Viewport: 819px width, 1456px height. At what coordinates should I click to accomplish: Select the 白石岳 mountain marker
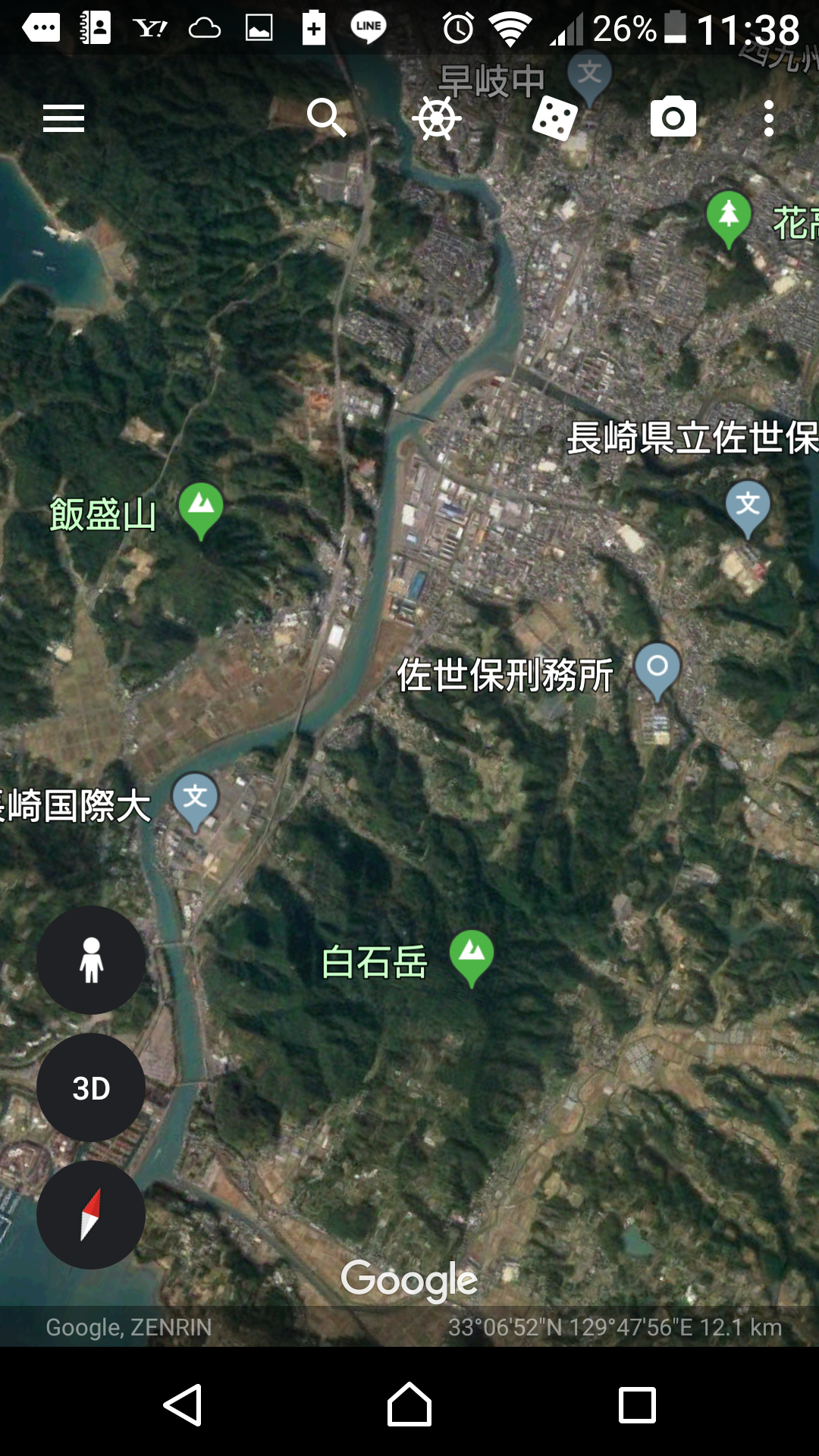pos(472,955)
